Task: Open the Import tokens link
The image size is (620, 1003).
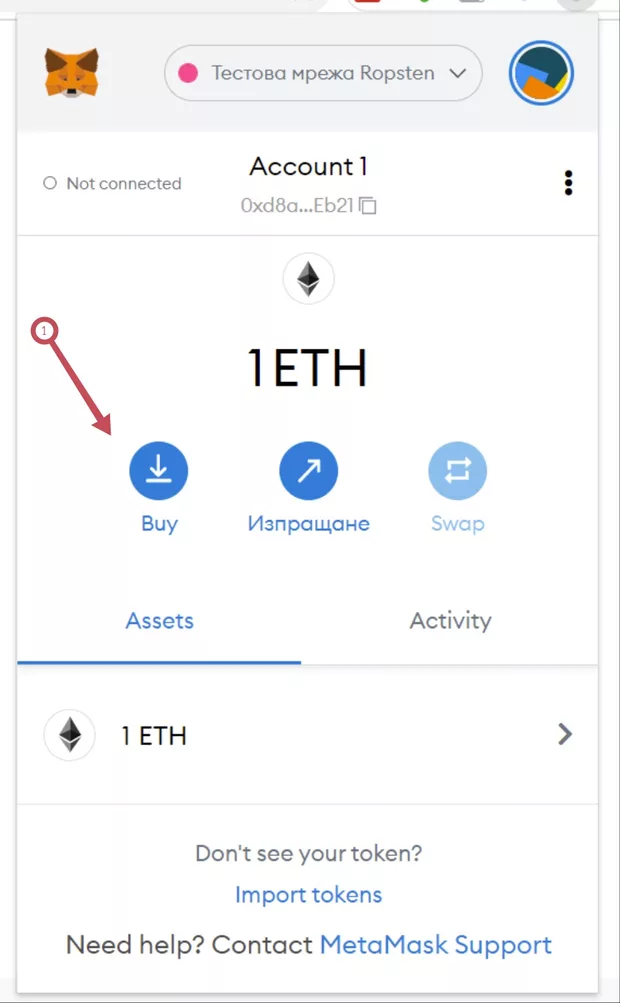Action: pos(308,894)
